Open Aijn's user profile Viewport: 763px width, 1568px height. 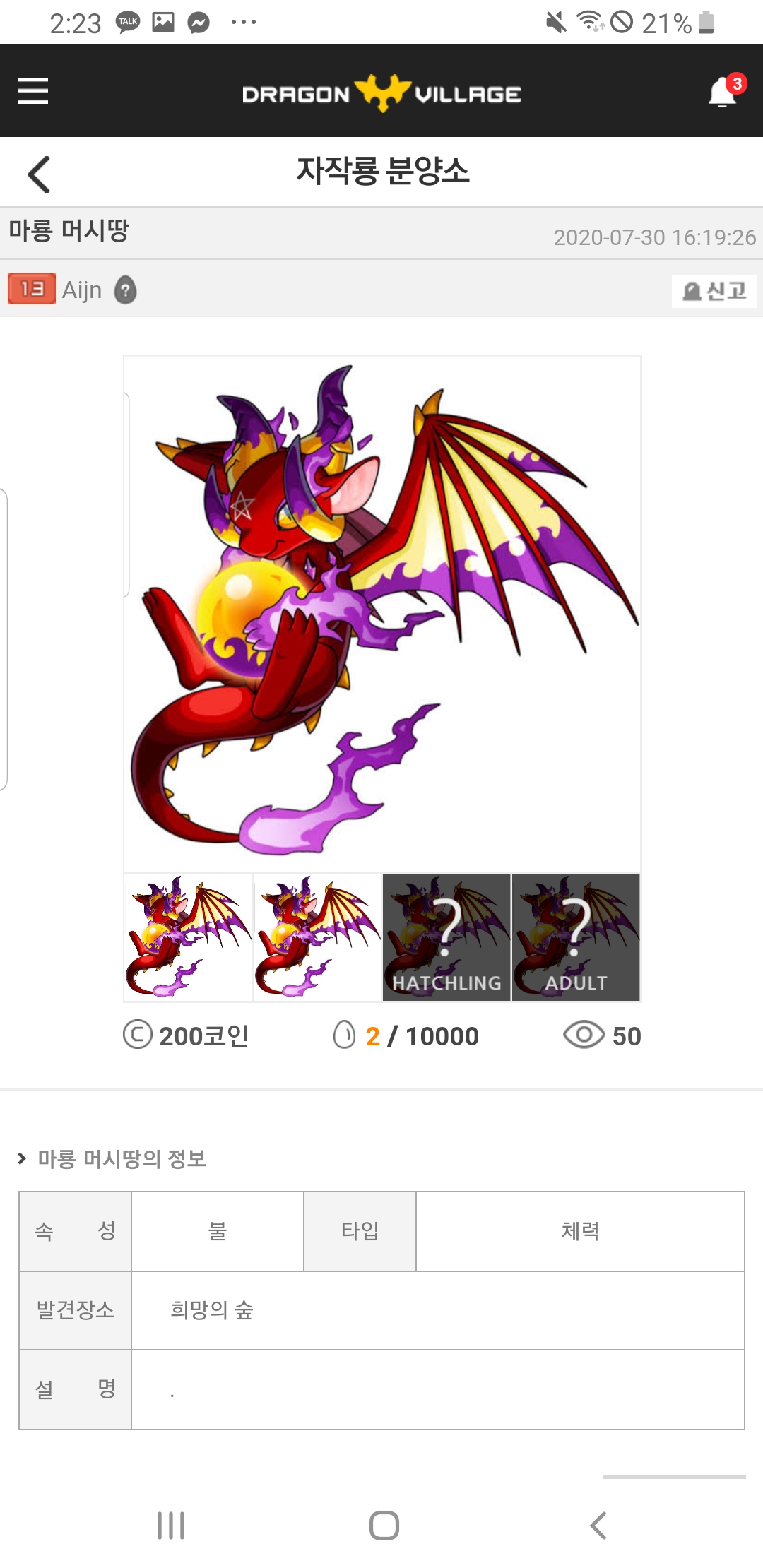click(82, 290)
